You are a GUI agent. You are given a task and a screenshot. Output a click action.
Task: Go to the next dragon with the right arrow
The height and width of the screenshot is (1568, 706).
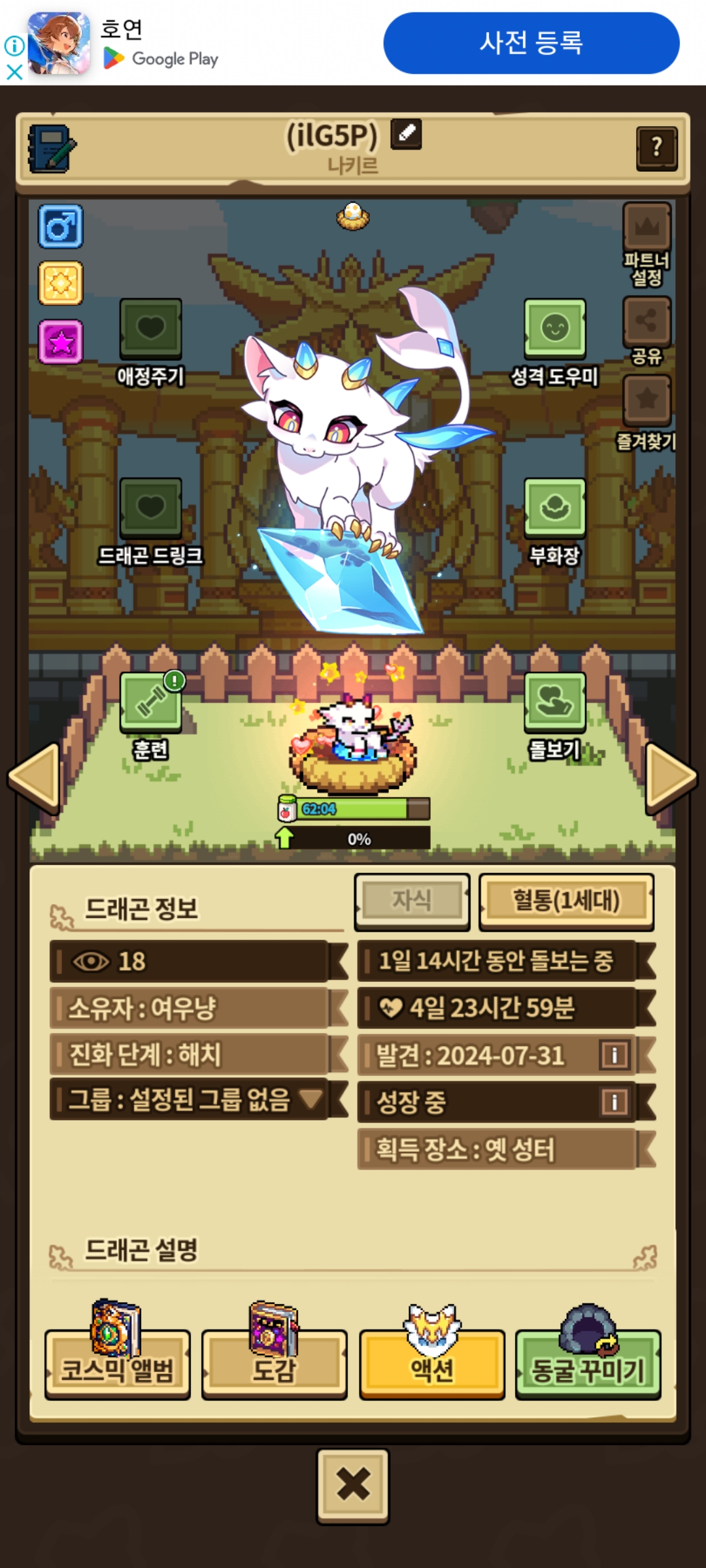click(671, 777)
